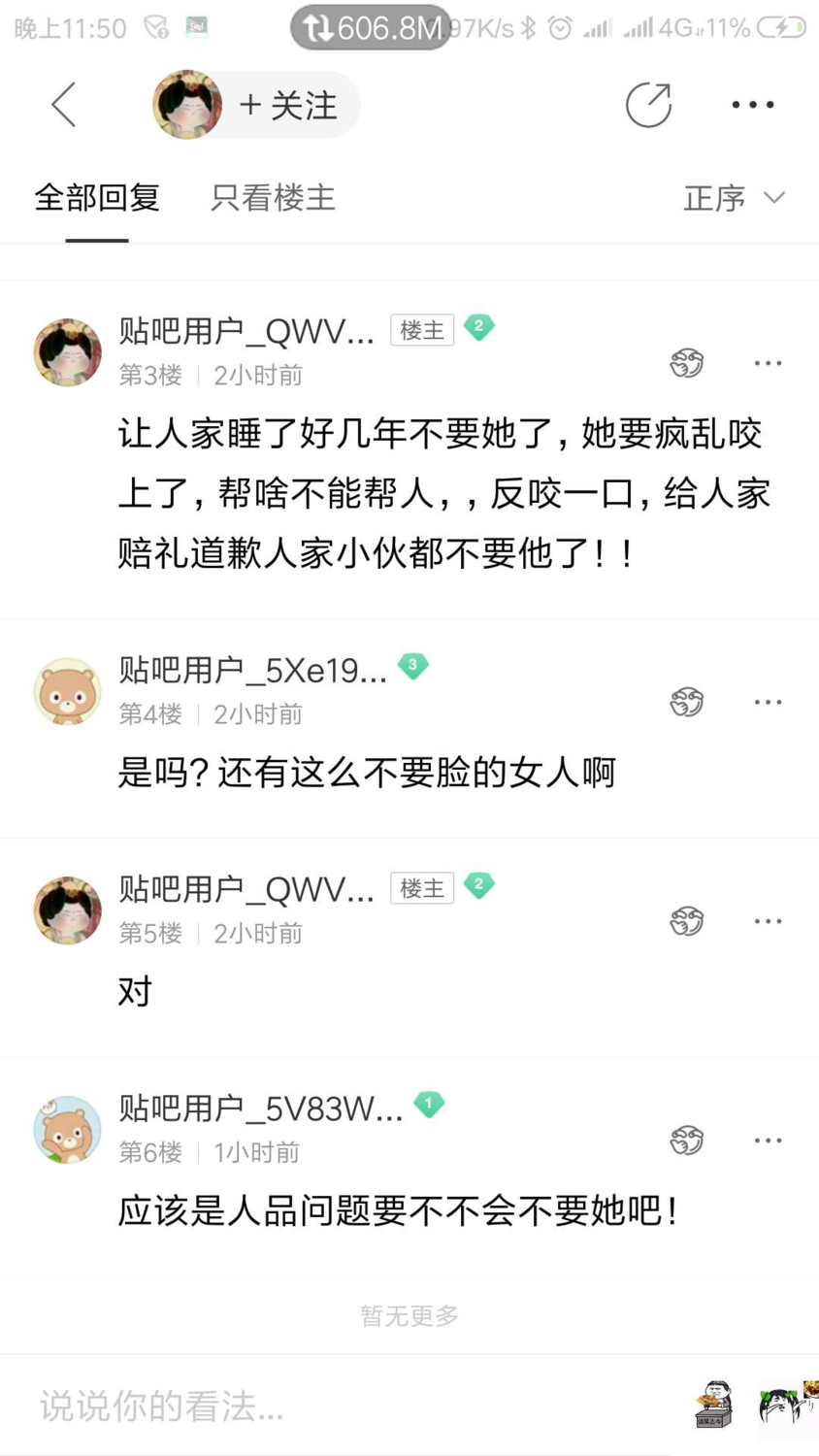Like the 第3楼 reply
The width and height of the screenshot is (819, 1456).
686,363
